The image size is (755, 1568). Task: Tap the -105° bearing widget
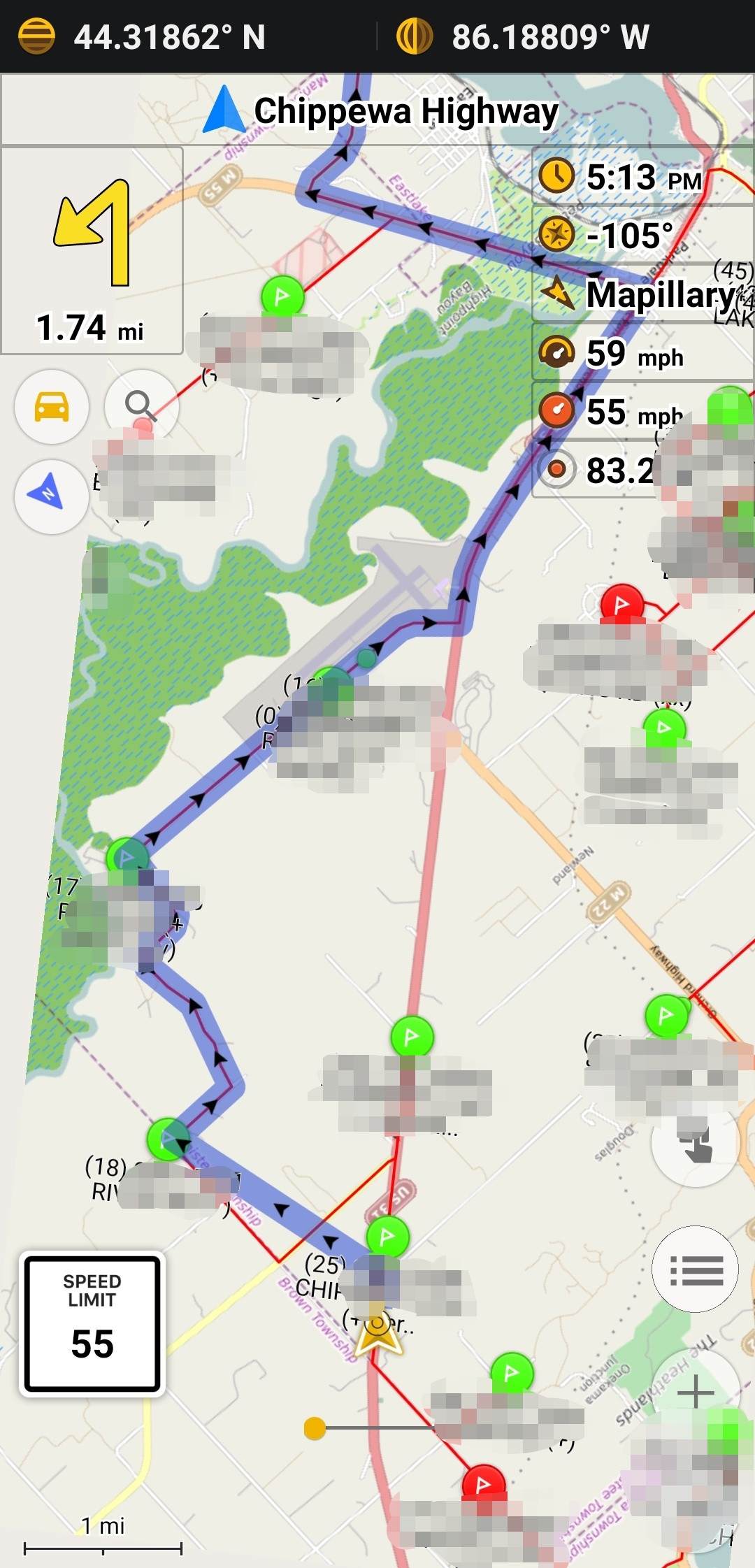(643, 235)
